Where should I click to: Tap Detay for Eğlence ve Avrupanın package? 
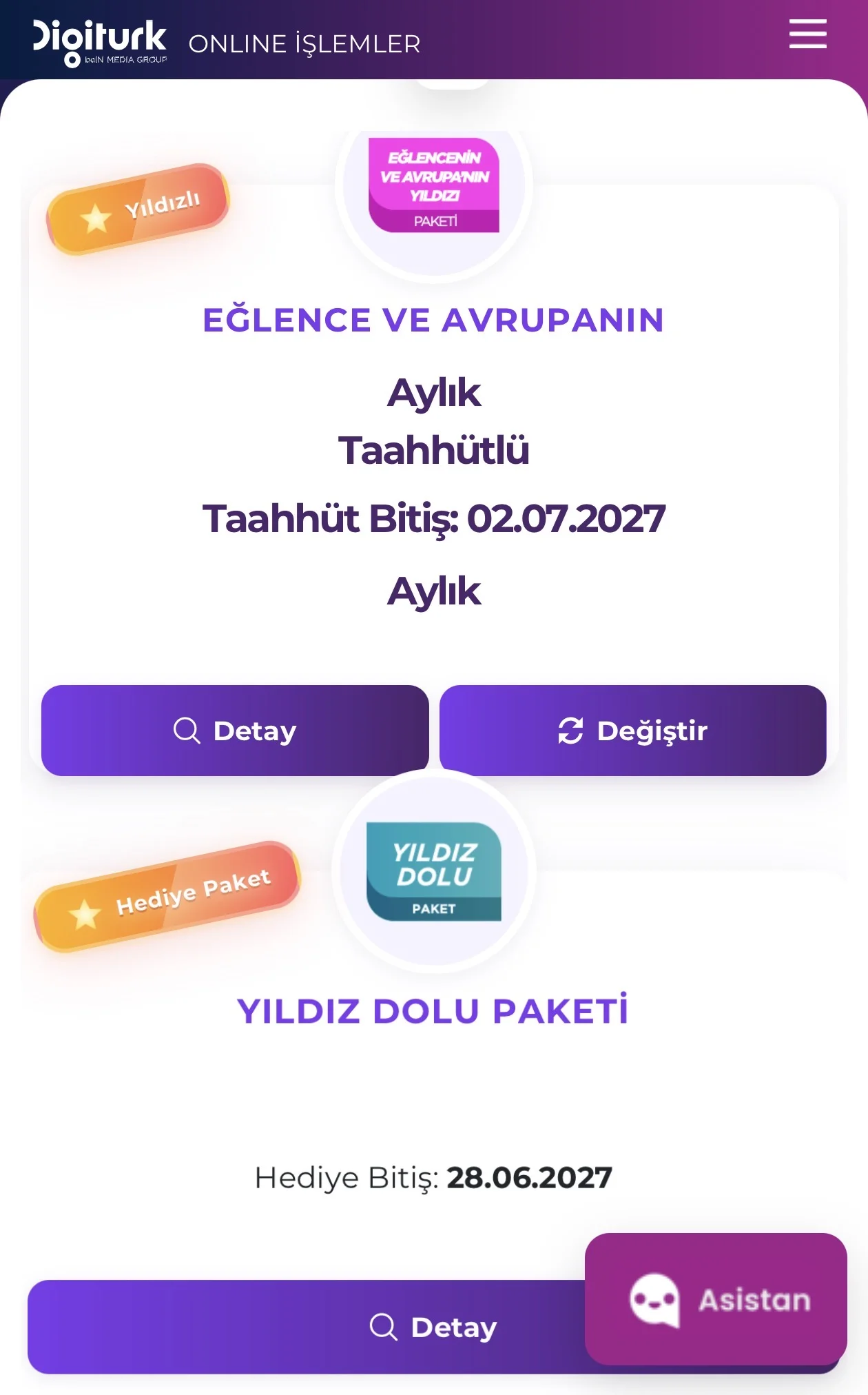click(235, 730)
